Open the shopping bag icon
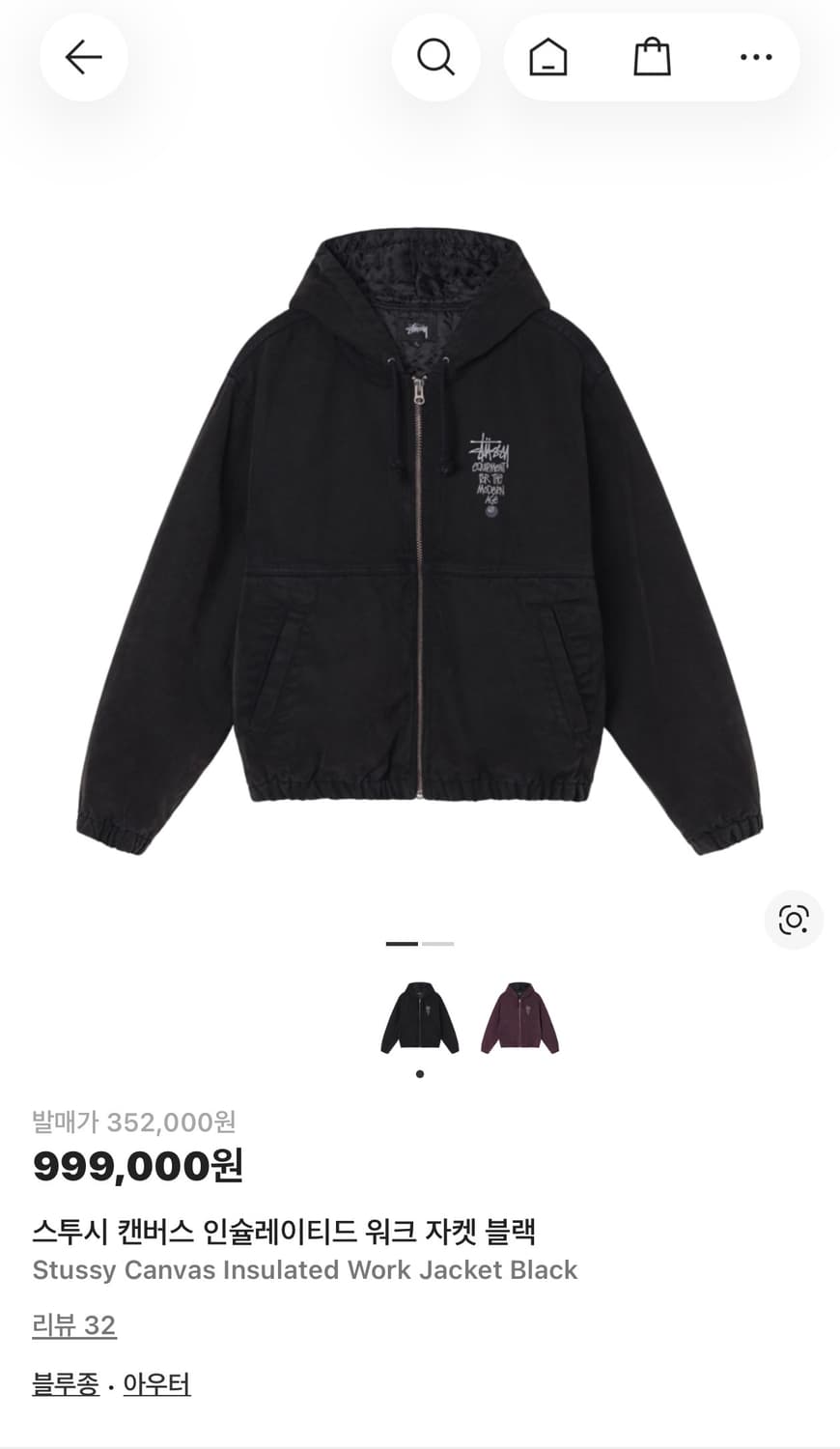 click(x=653, y=57)
